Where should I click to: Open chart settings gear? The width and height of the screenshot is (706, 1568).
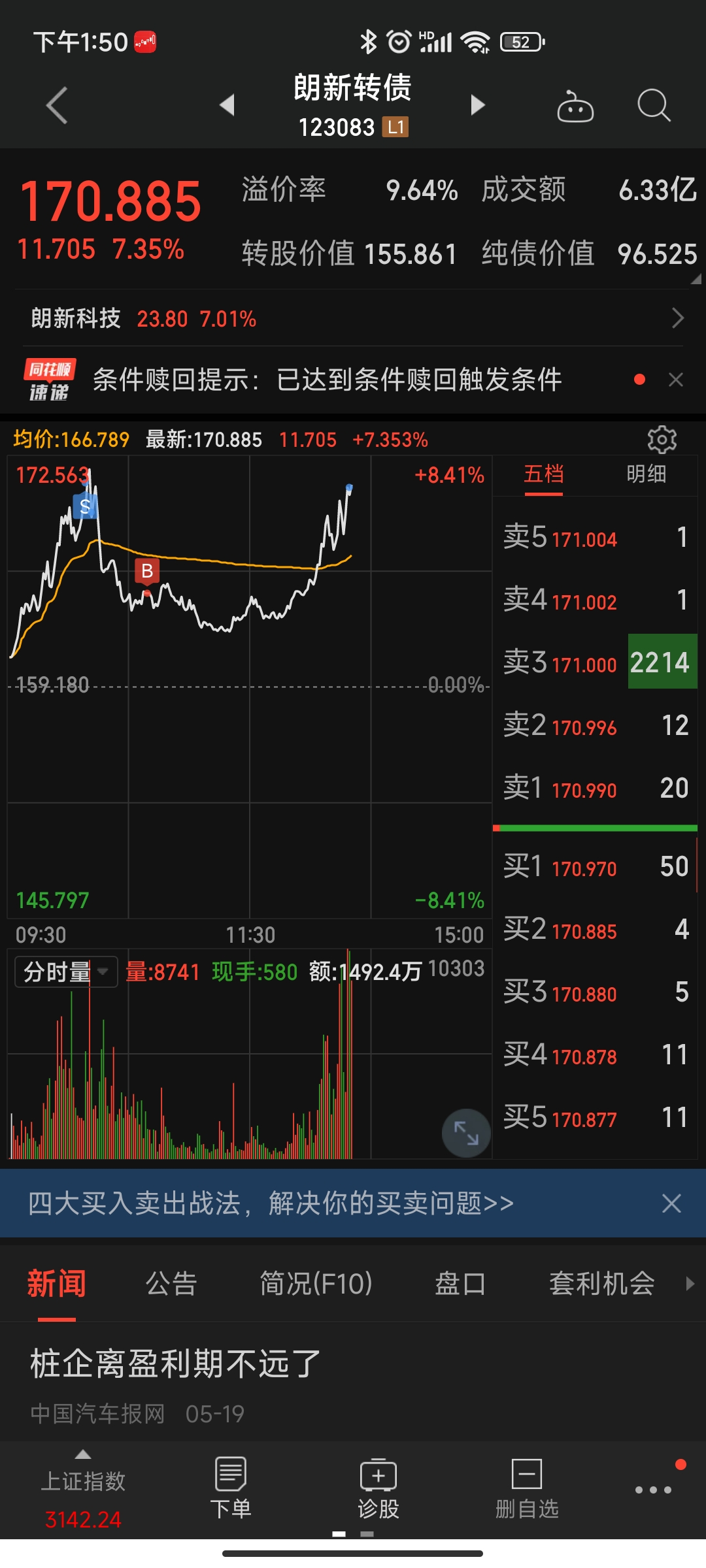[662, 440]
